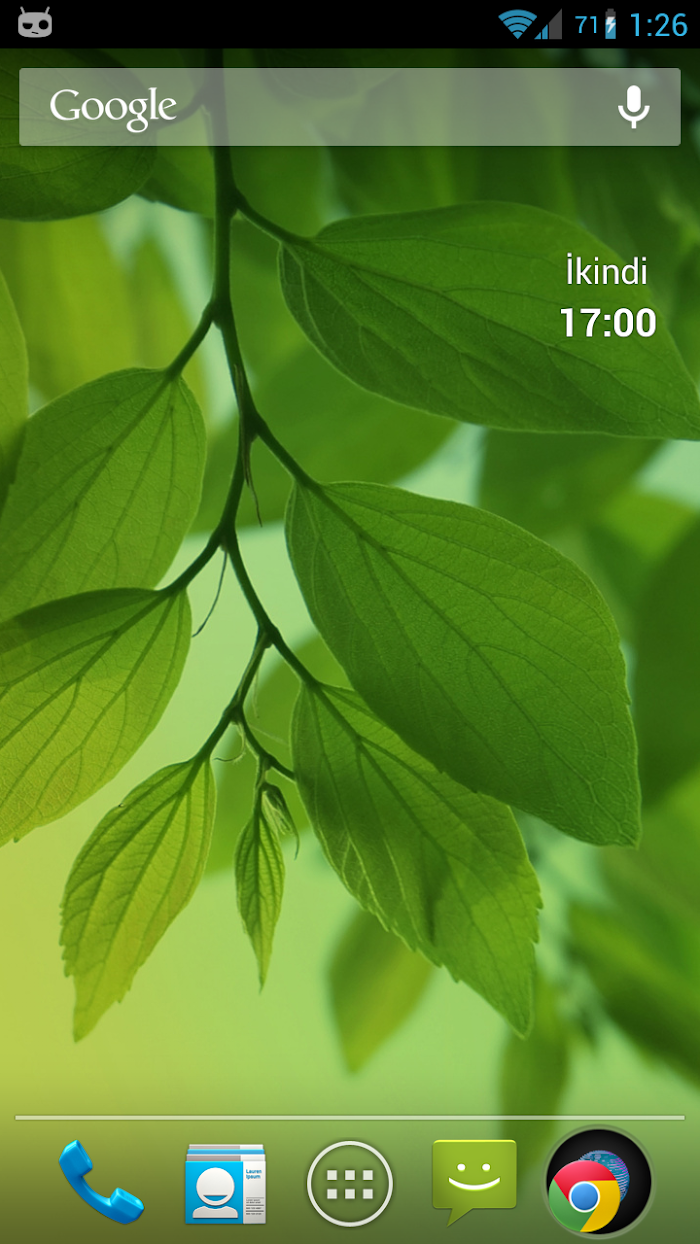The height and width of the screenshot is (1244, 700).
Task: Open the Phone dialer app
Action: pyautogui.click(x=101, y=1182)
